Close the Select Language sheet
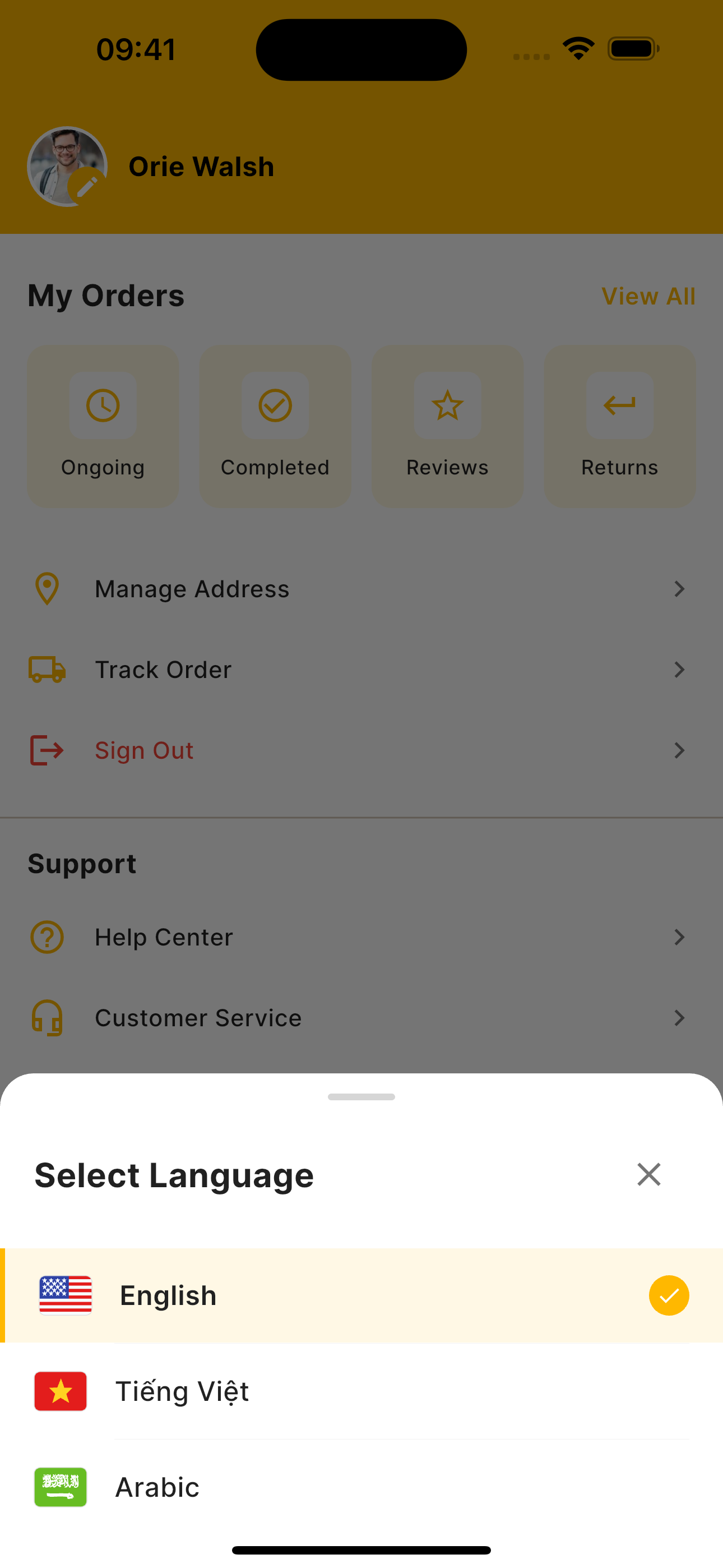 point(649,1174)
